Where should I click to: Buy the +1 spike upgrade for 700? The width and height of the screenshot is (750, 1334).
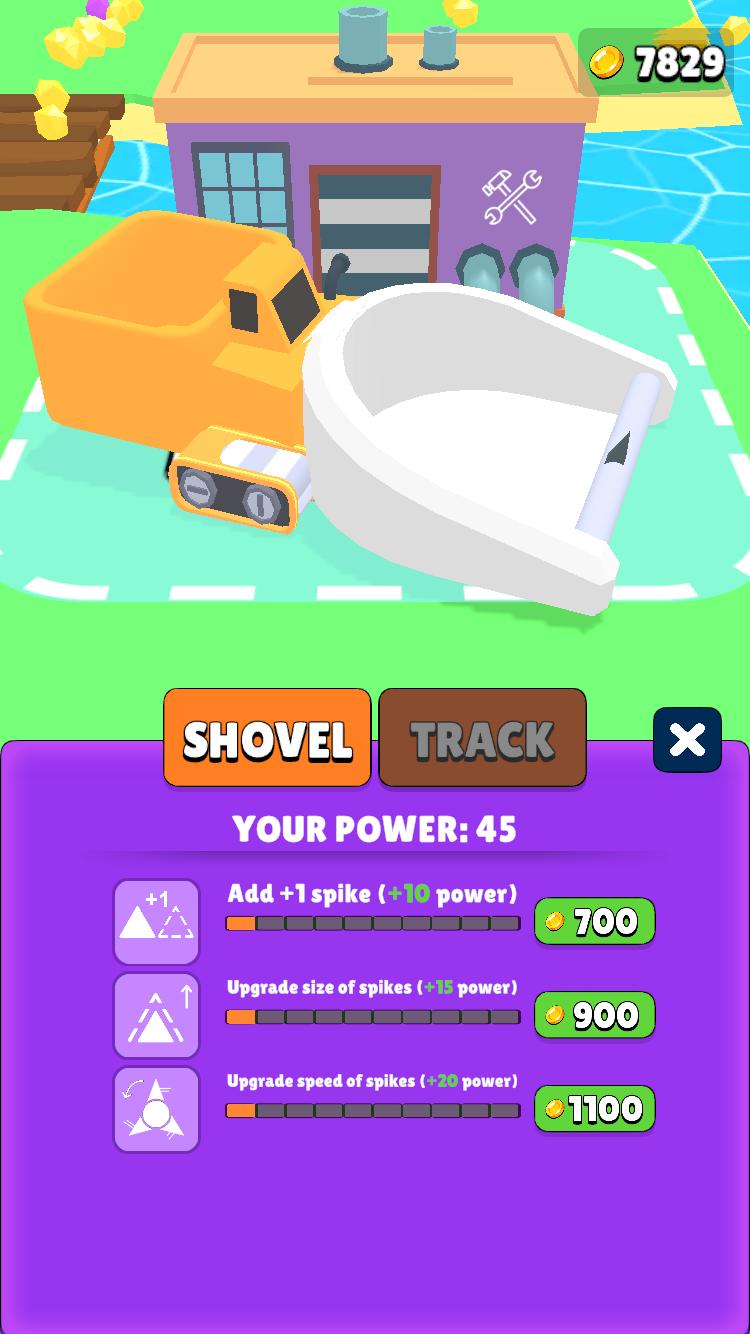(594, 921)
